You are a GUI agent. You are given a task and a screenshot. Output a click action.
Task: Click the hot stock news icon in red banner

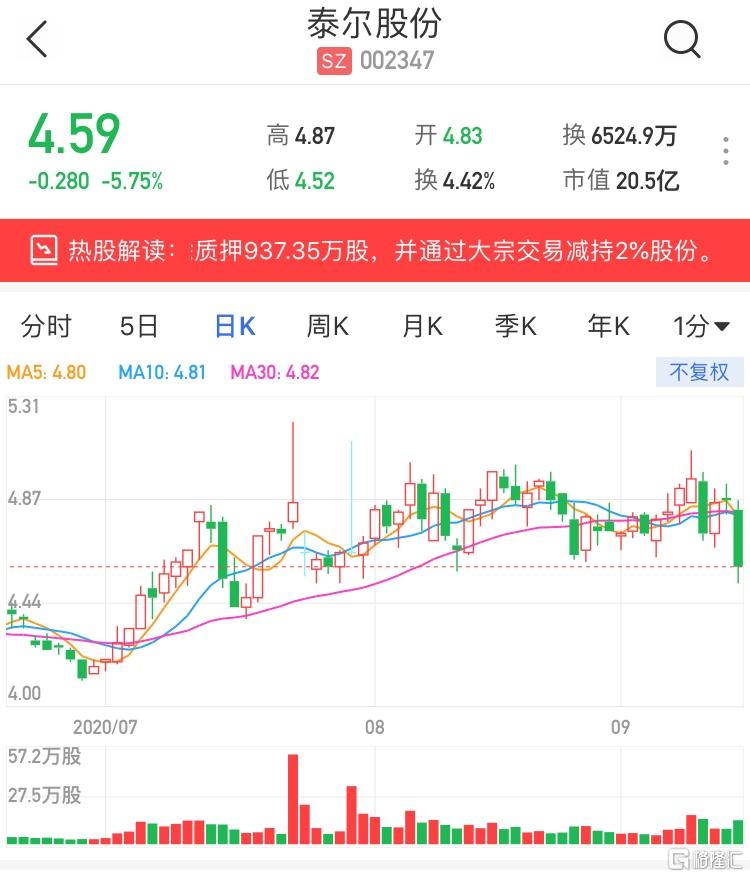[44, 248]
